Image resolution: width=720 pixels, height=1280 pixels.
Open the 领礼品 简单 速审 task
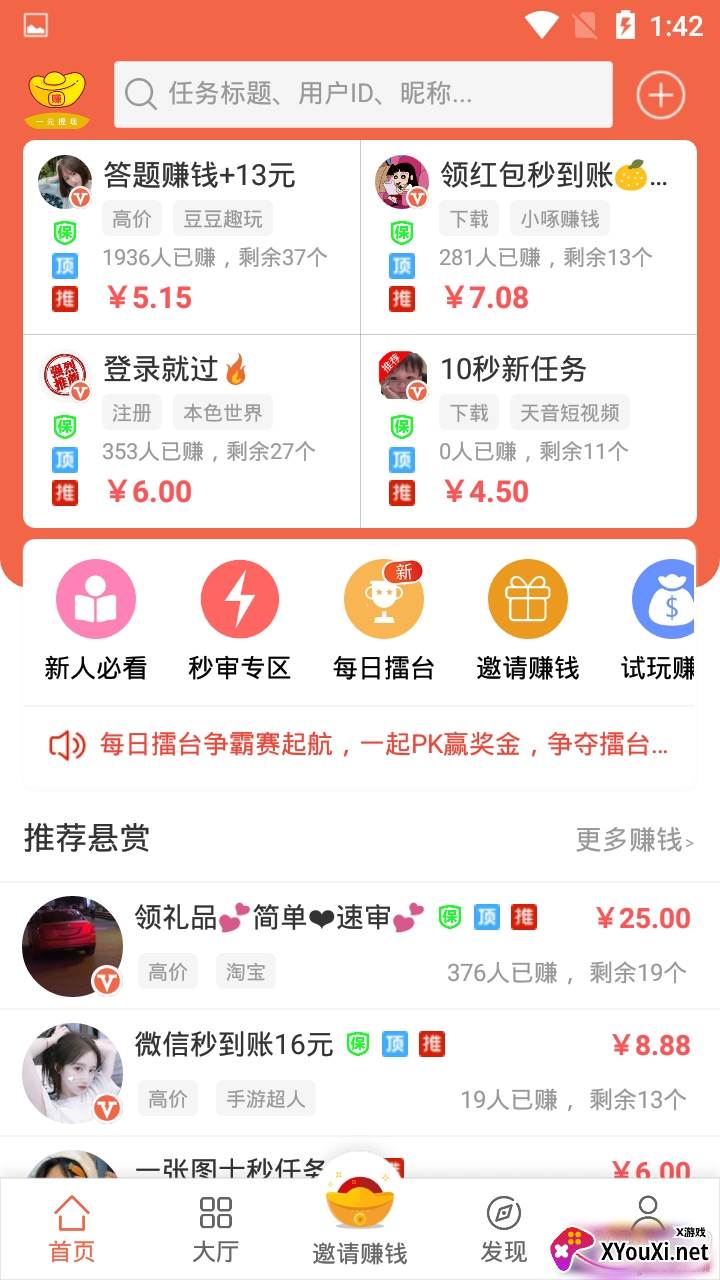click(360, 945)
